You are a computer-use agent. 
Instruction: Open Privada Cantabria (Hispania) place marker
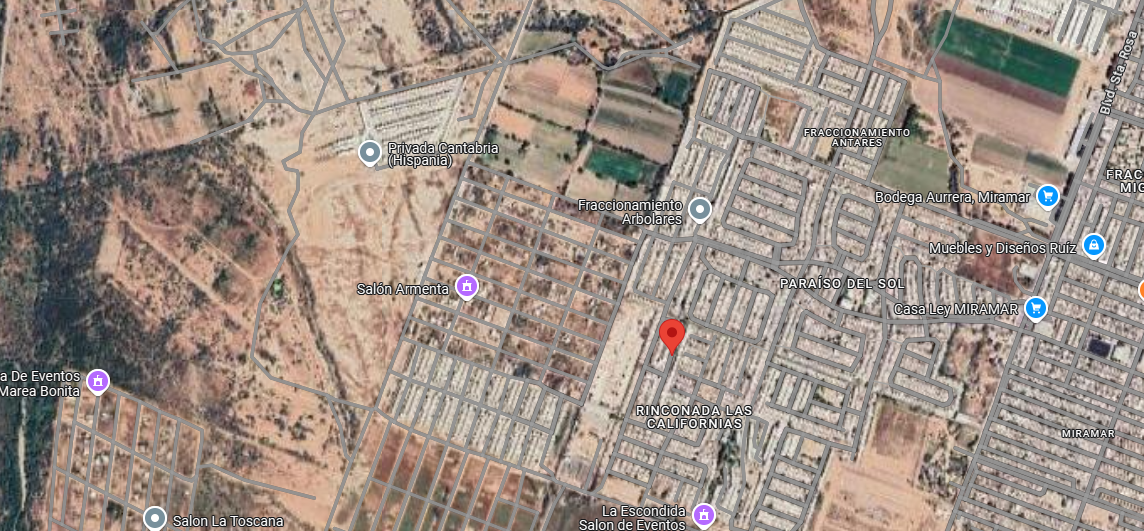(x=369, y=153)
